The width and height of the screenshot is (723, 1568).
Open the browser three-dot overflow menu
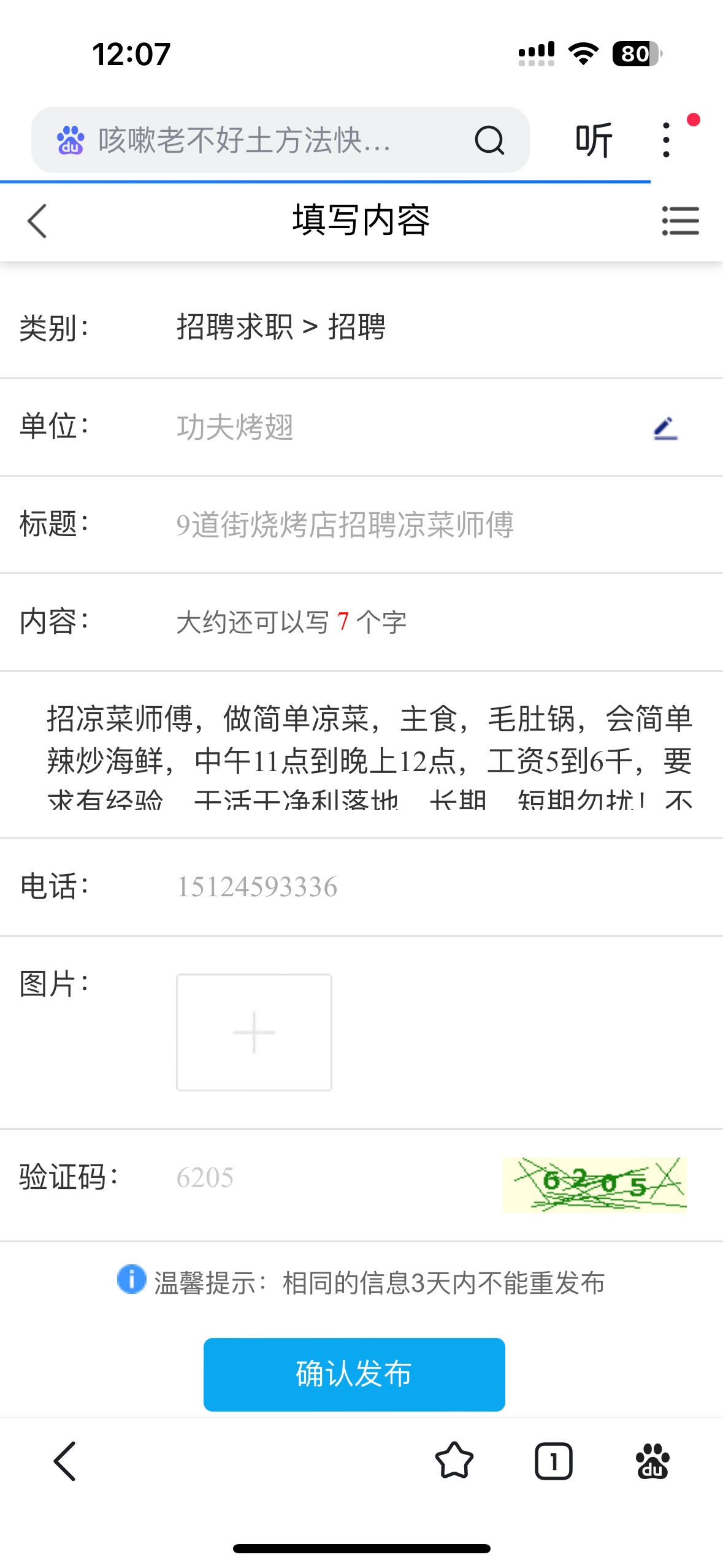[x=667, y=140]
